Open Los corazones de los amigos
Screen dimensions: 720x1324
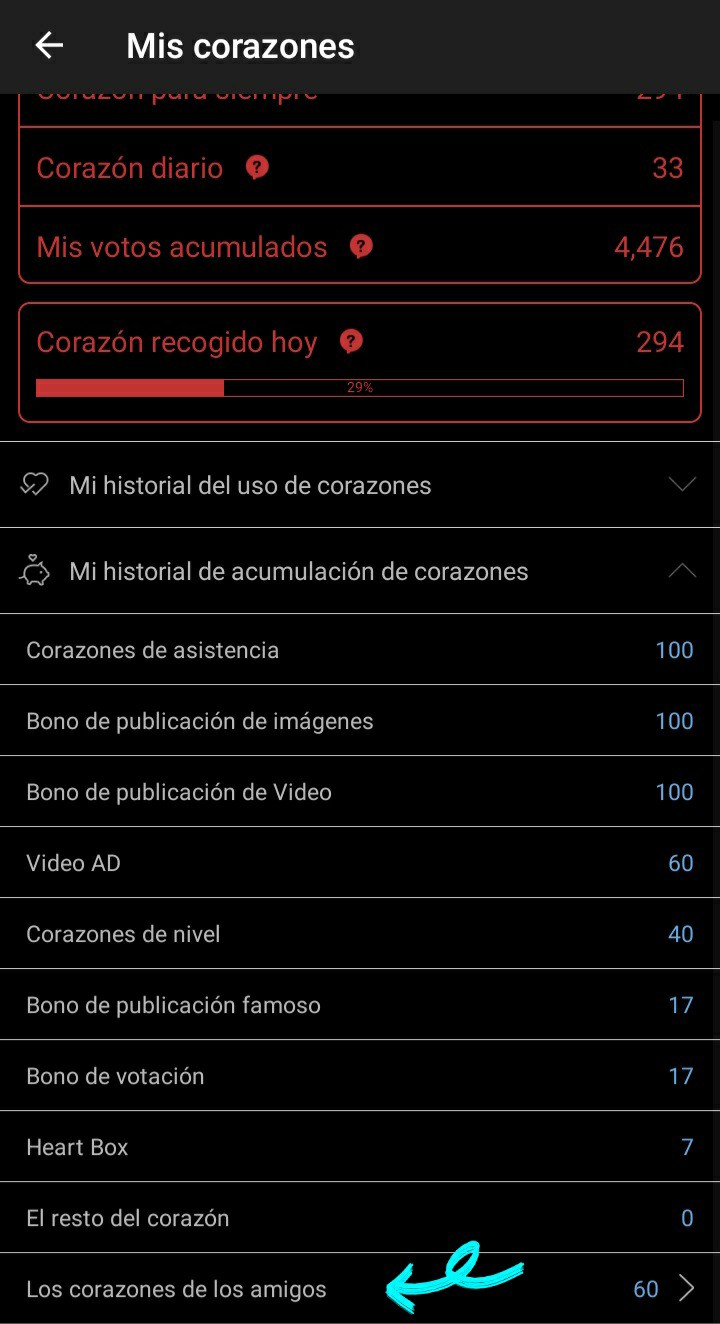click(685, 1288)
